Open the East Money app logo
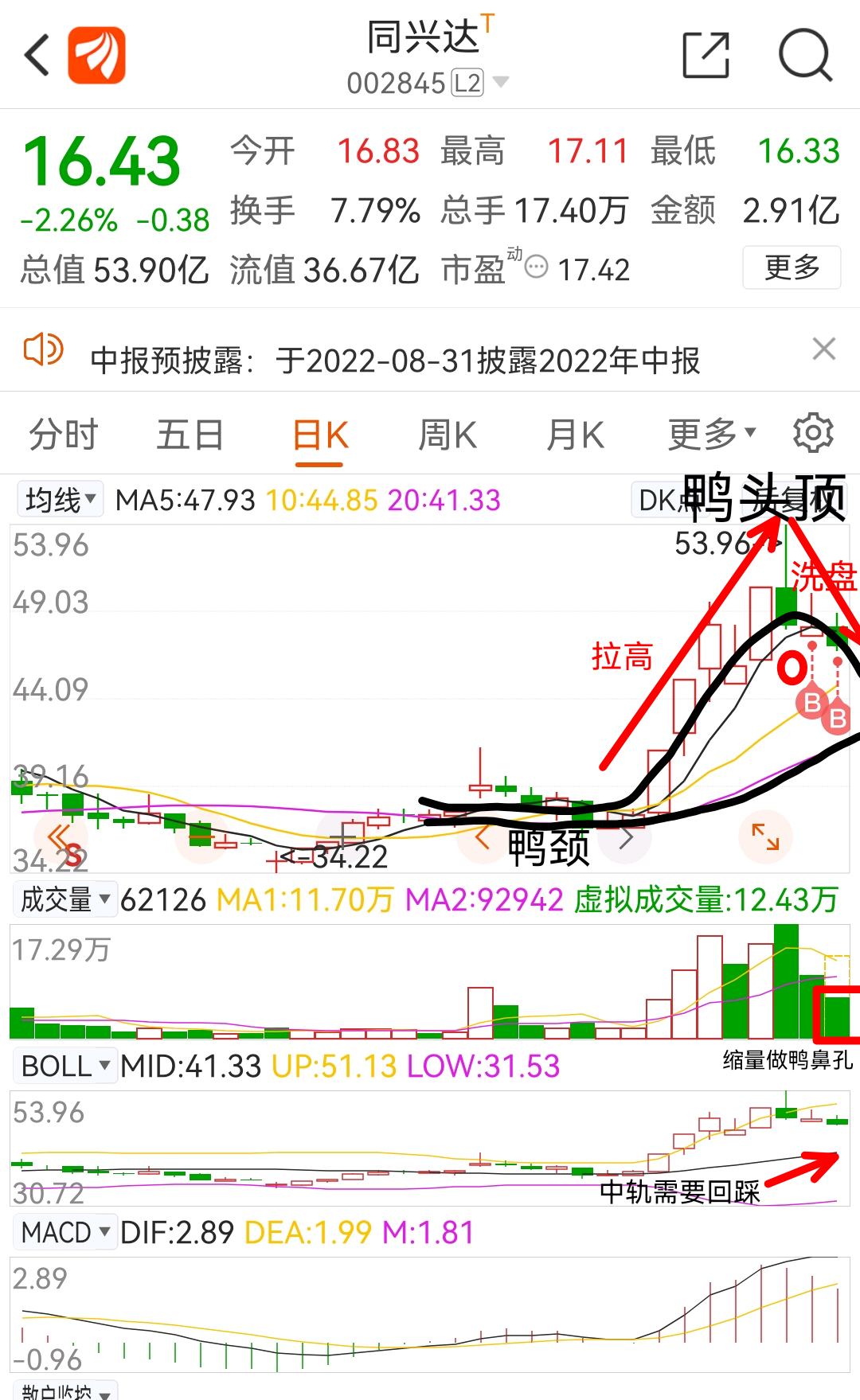This screenshot has width=860, height=1400. click(x=96, y=56)
